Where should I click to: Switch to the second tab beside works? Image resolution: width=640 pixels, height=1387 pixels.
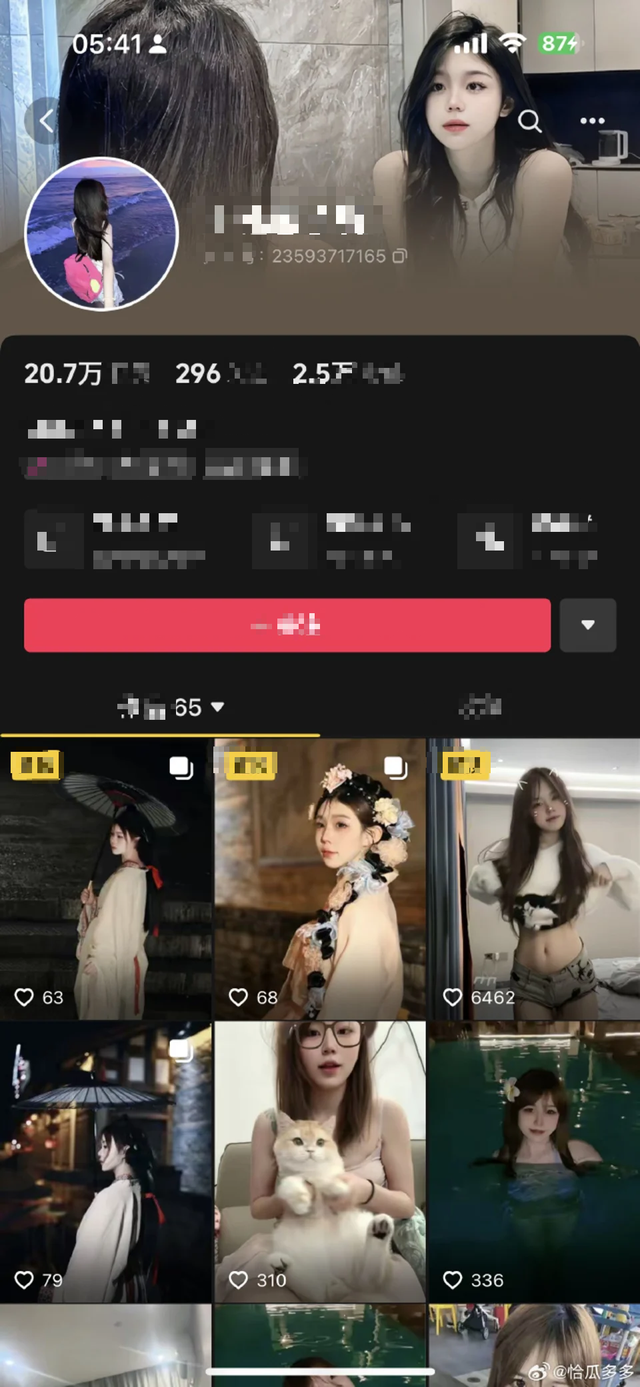(x=482, y=707)
